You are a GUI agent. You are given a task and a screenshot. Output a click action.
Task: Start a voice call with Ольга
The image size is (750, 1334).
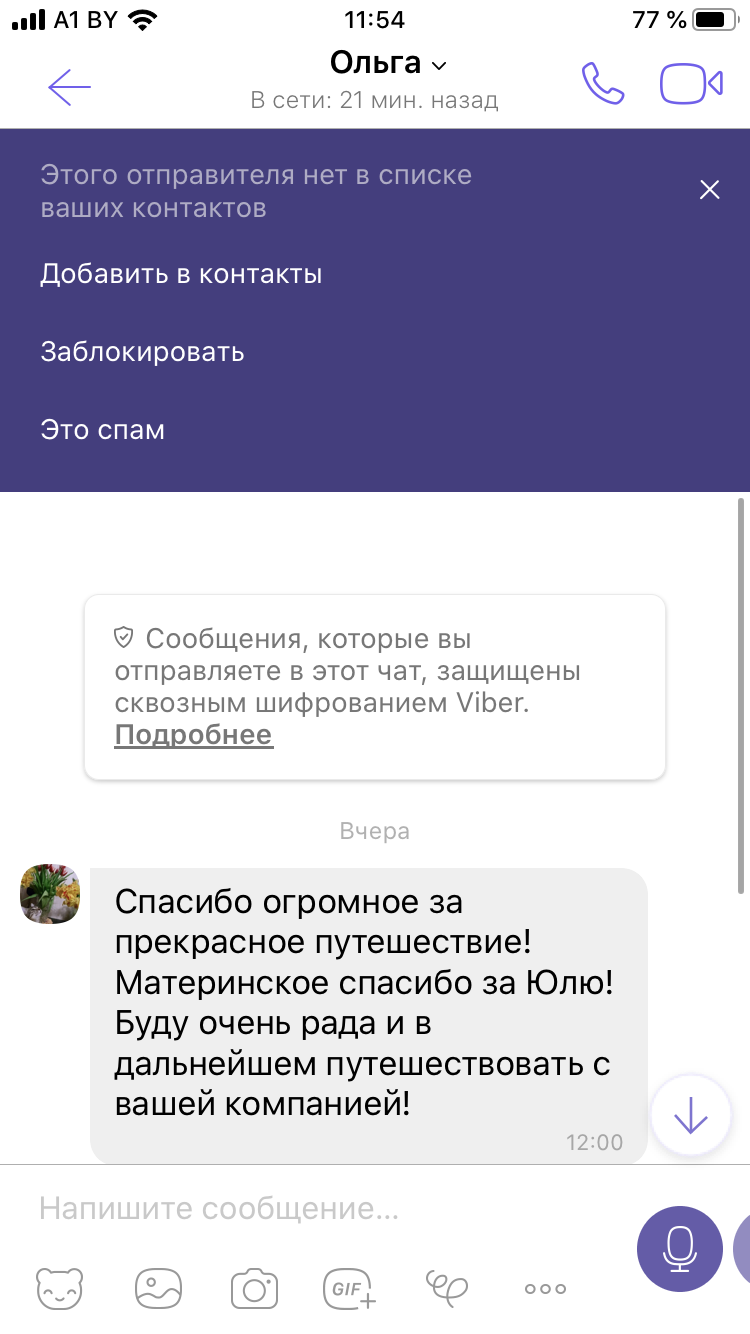[603, 84]
